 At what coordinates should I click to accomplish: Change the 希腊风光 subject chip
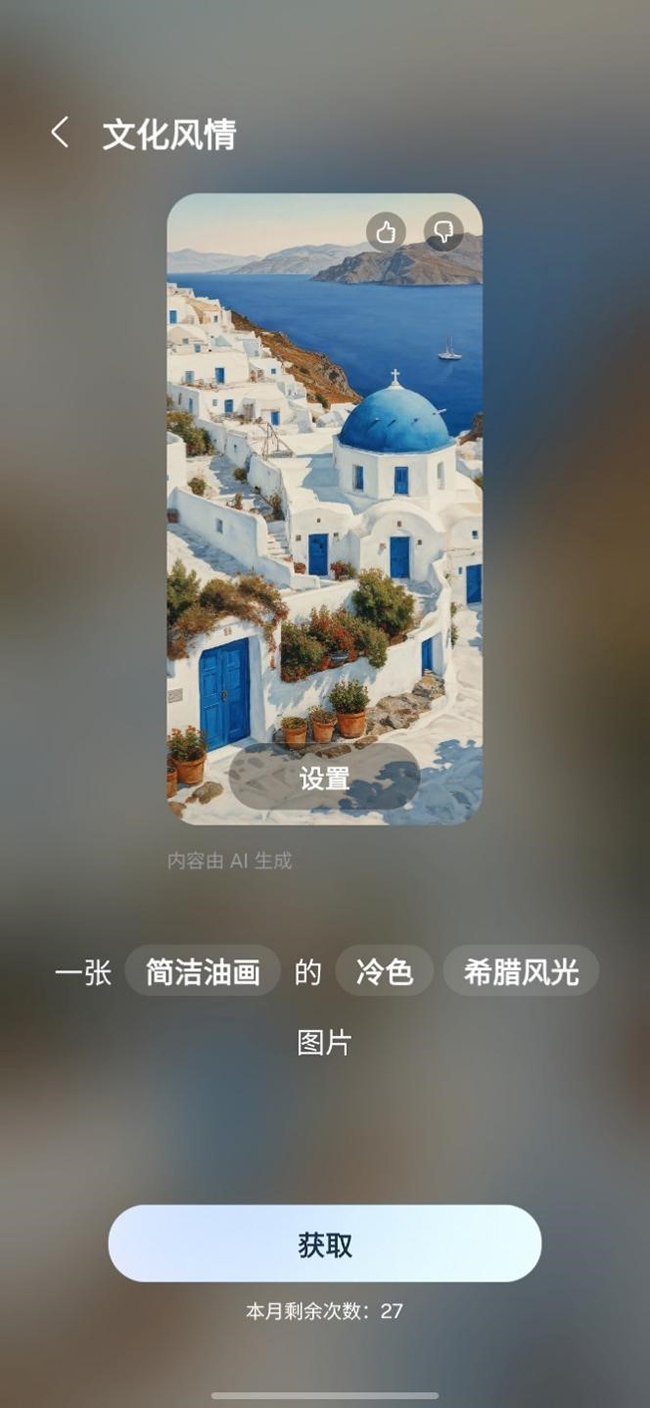click(x=520, y=971)
